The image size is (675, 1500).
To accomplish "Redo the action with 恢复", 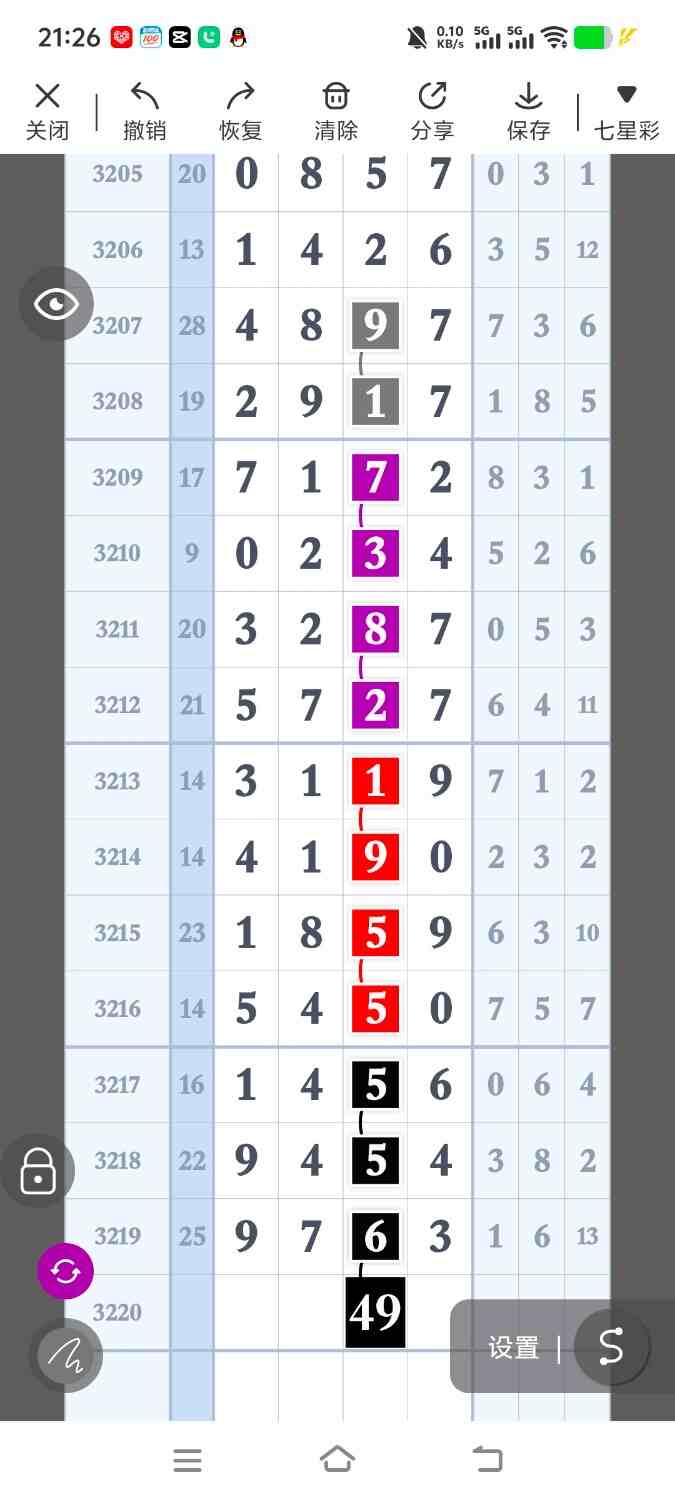I will click(x=240, y=111).
